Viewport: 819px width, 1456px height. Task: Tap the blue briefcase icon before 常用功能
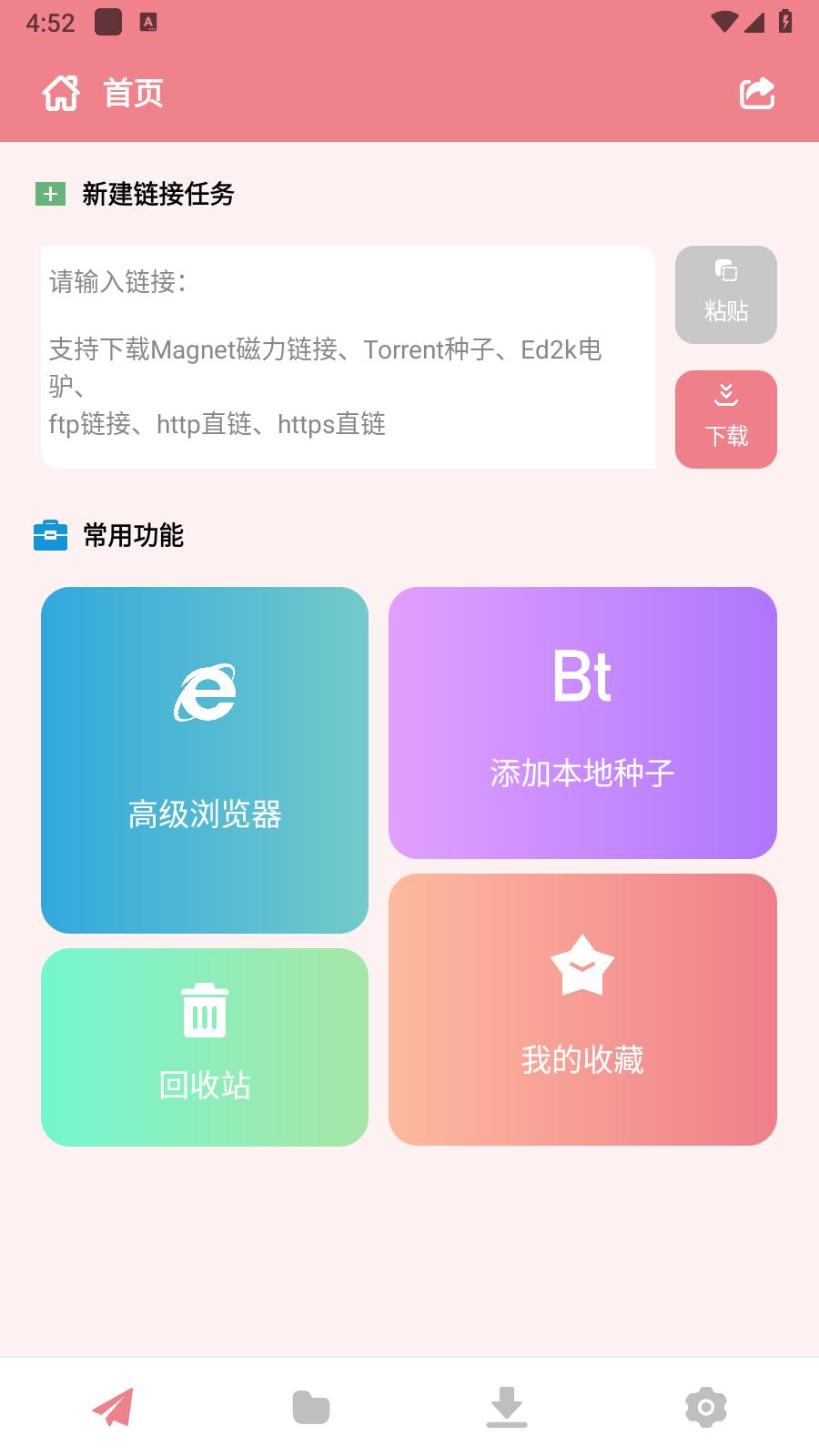50,537
